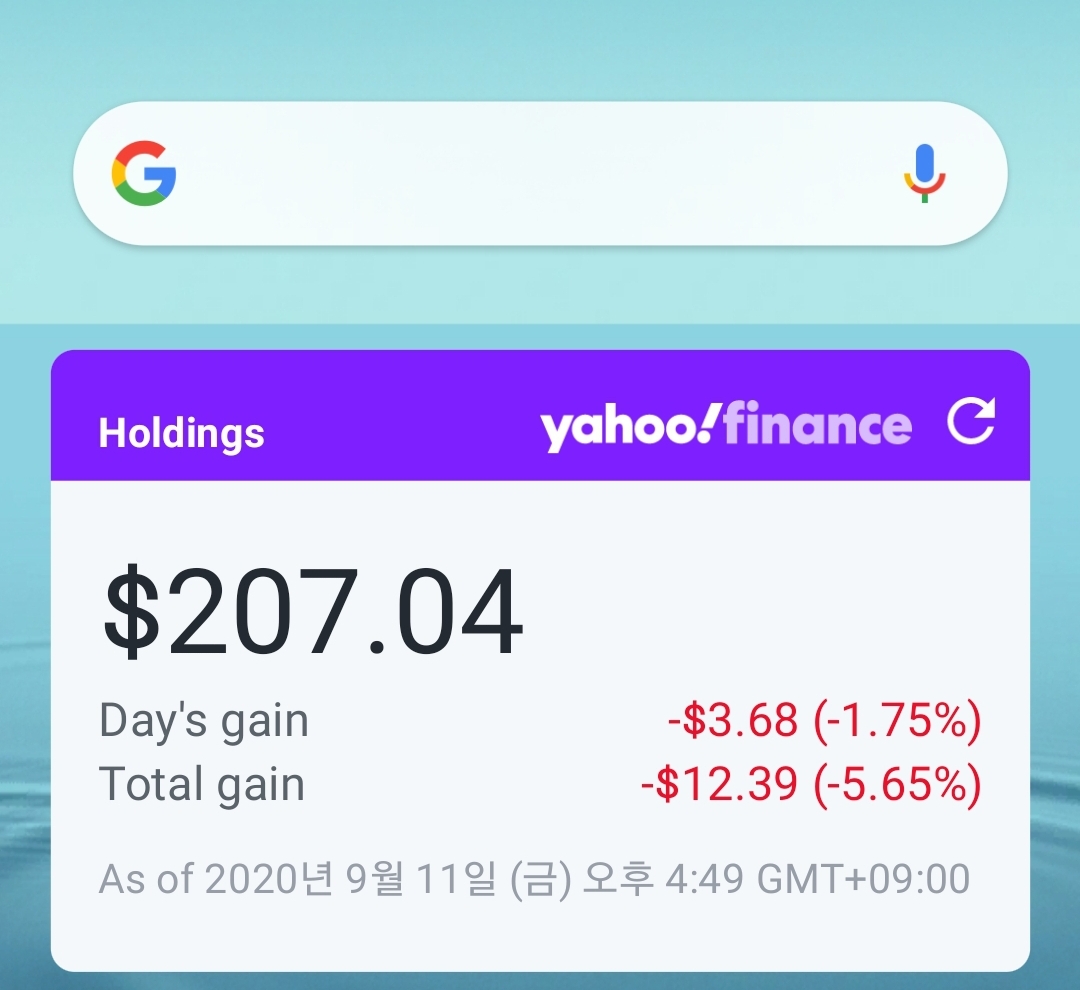Tap the Google G logo
The width and height of the screenshot is (1080, 990).
pyautogui.click(x=144, y=173)
